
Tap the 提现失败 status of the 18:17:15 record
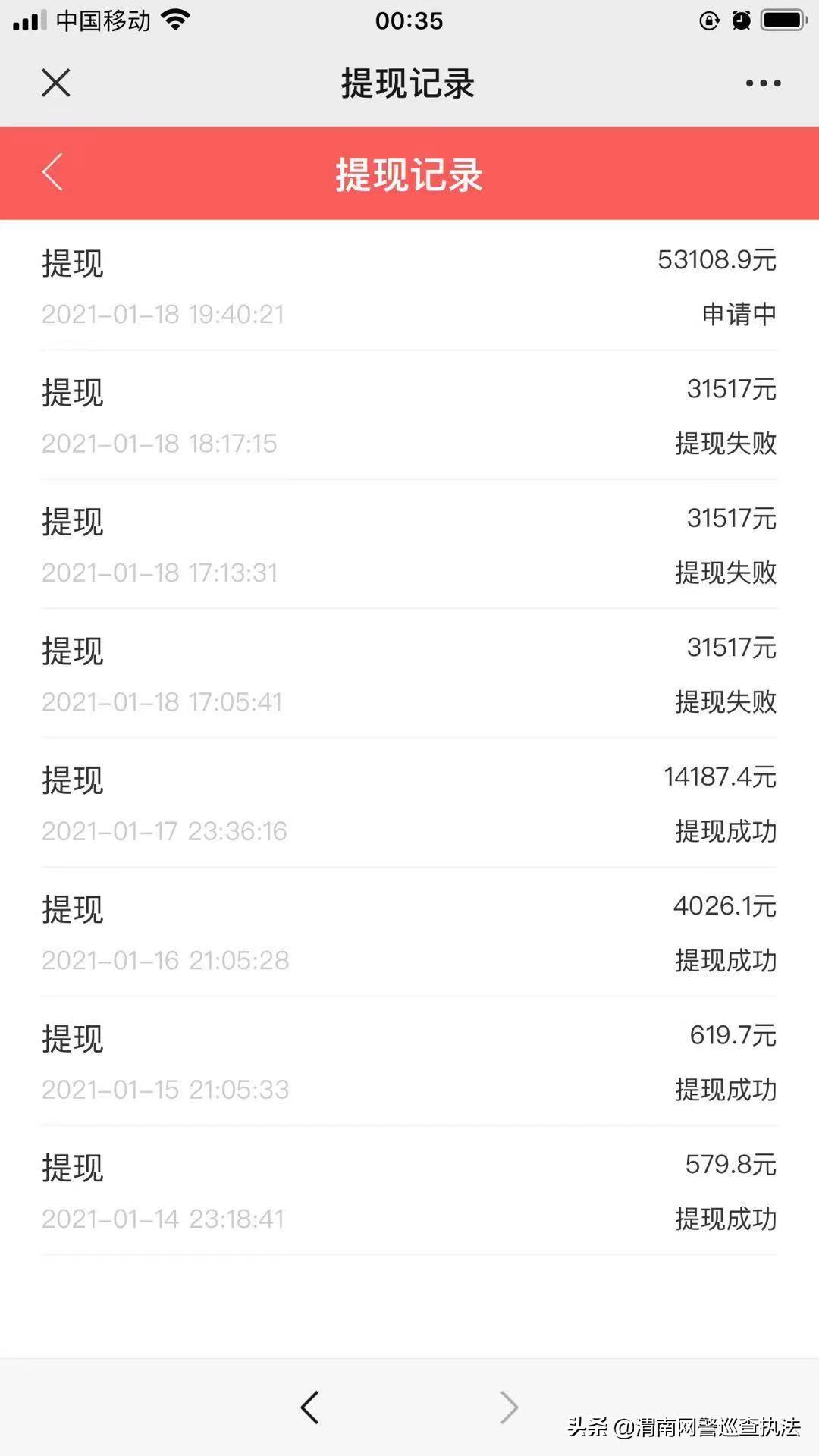click(x=724, y=445)
